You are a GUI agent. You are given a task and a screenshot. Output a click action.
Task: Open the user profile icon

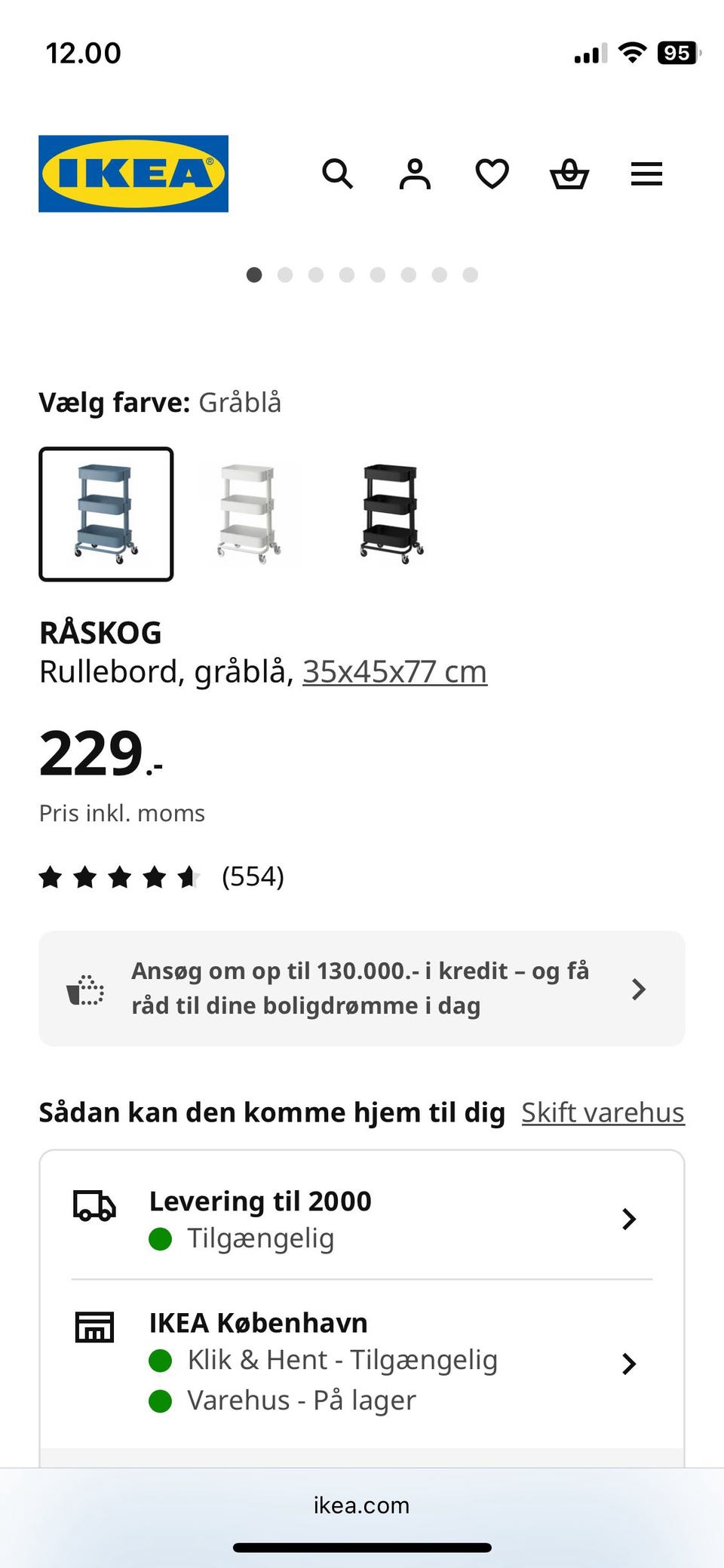pyautogui.click(x=415, y=174)
